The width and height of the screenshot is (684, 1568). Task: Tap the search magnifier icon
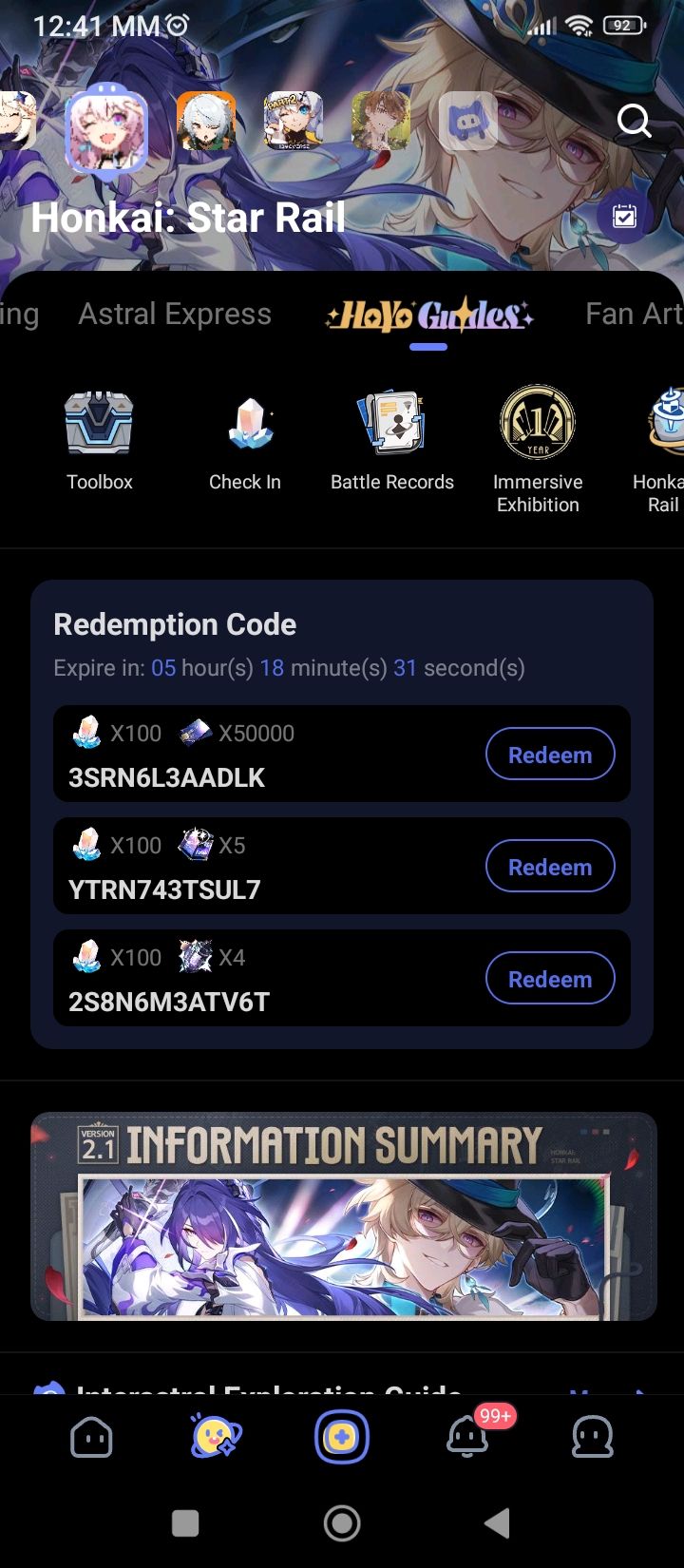tap(634, 122)
